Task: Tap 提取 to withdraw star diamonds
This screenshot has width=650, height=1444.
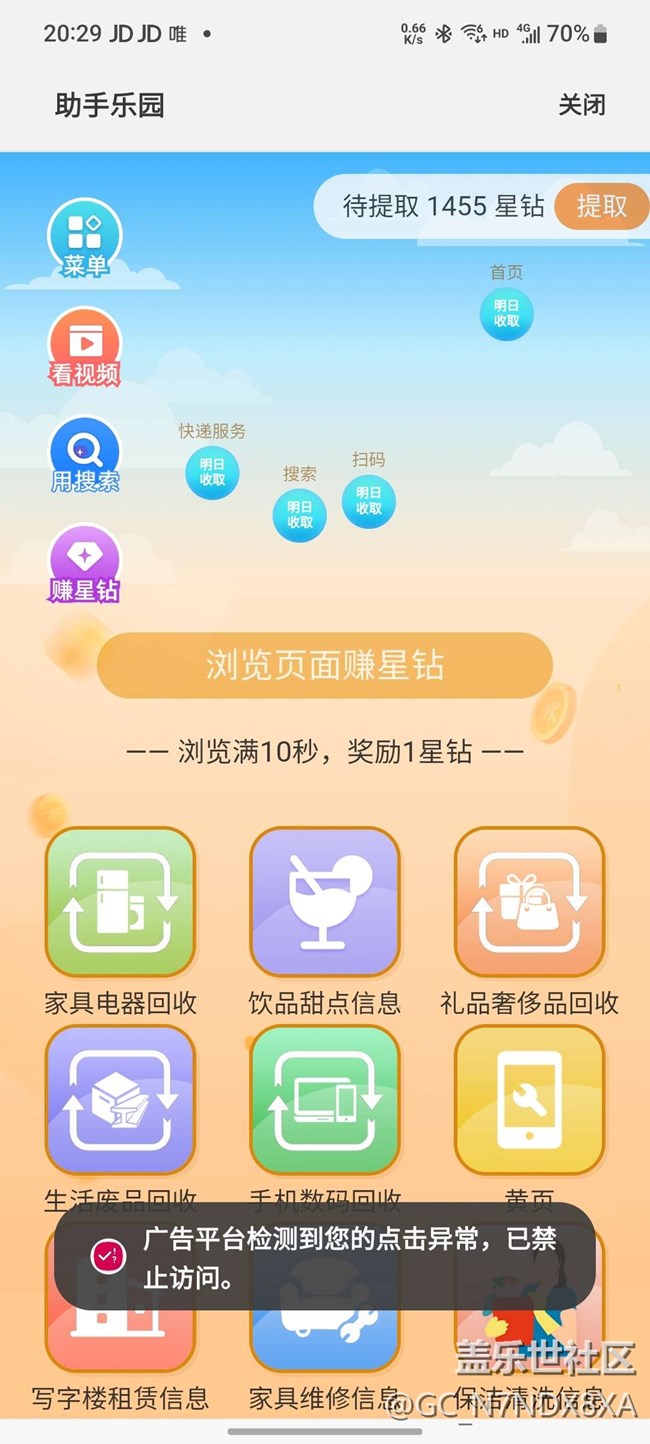Action: point(601,206)
